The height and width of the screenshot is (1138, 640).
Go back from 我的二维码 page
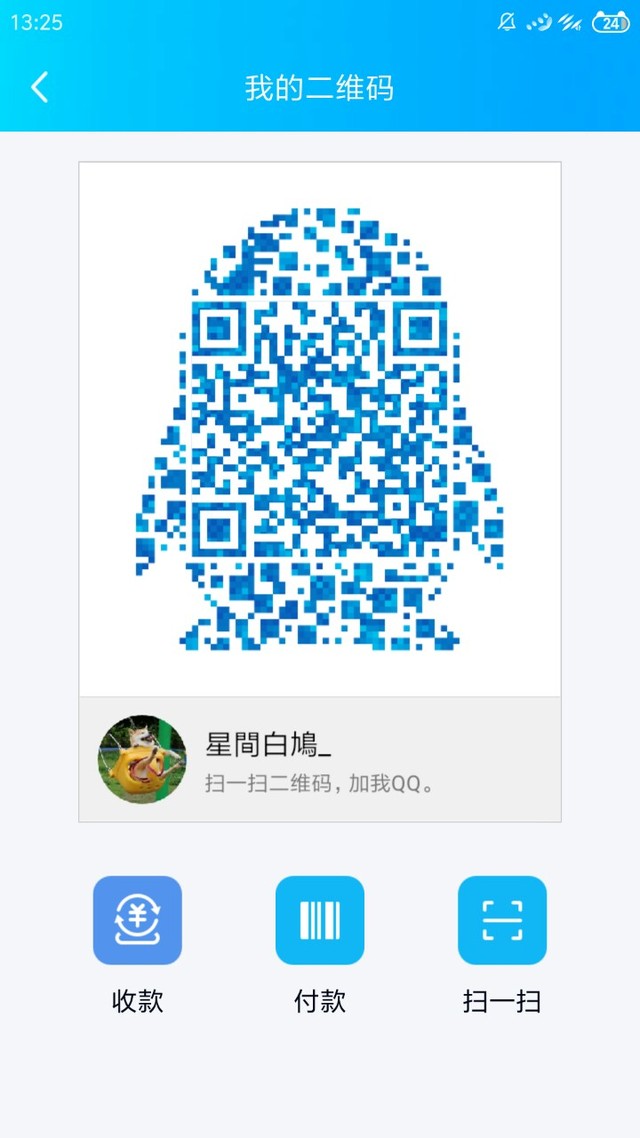pos(39,87)
